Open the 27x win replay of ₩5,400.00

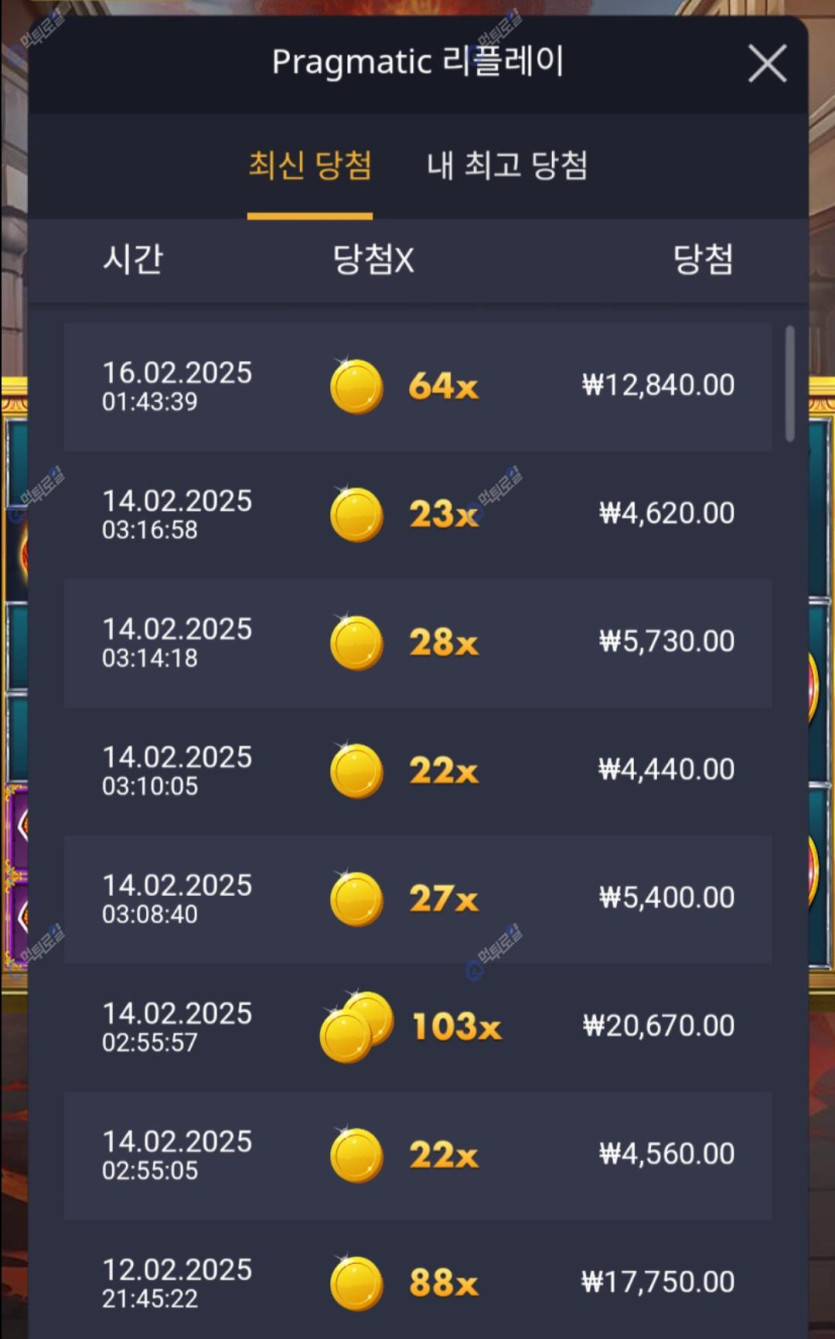pos(417,899)
